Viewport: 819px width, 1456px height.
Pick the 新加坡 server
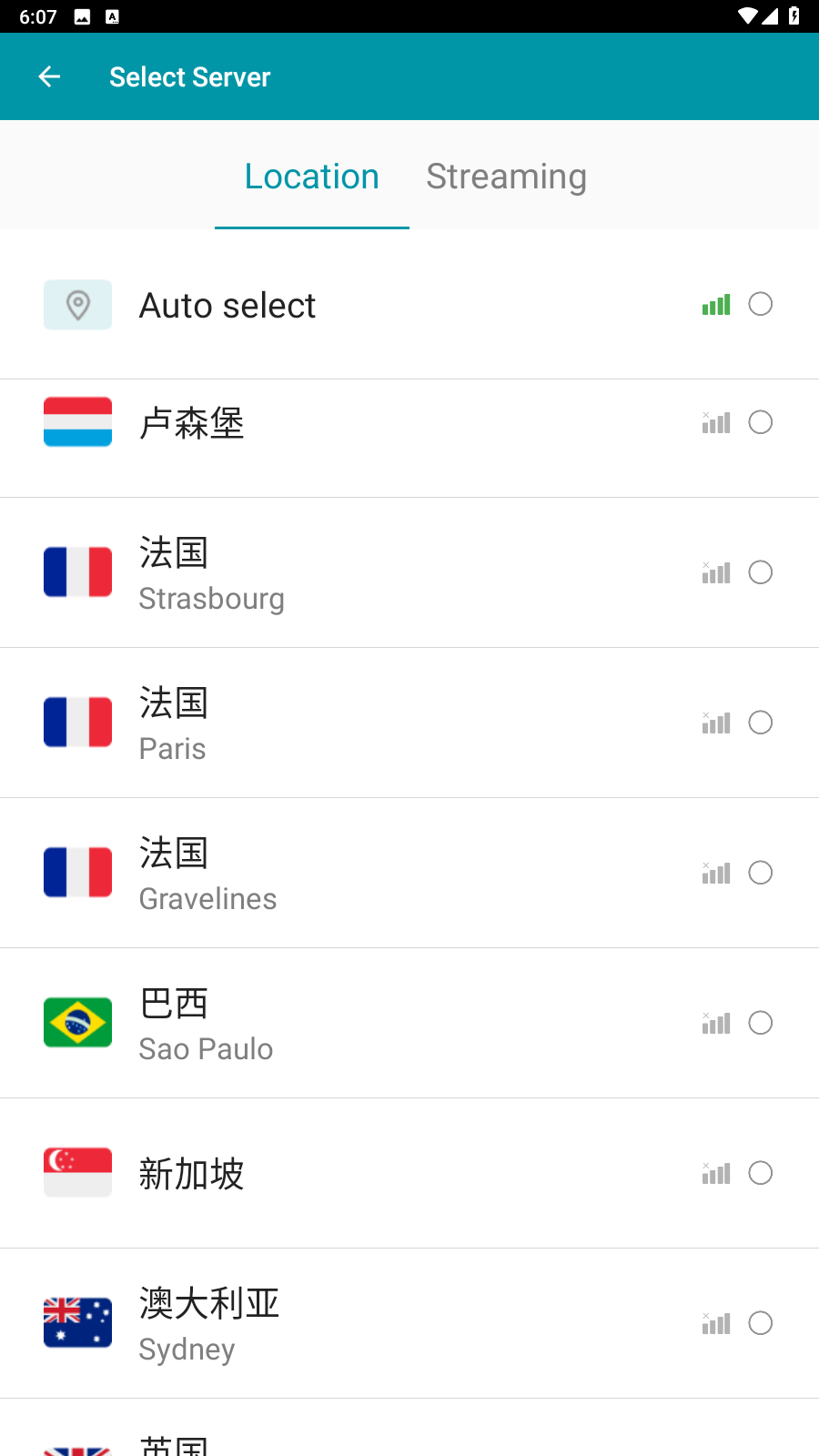[760, 1173]
